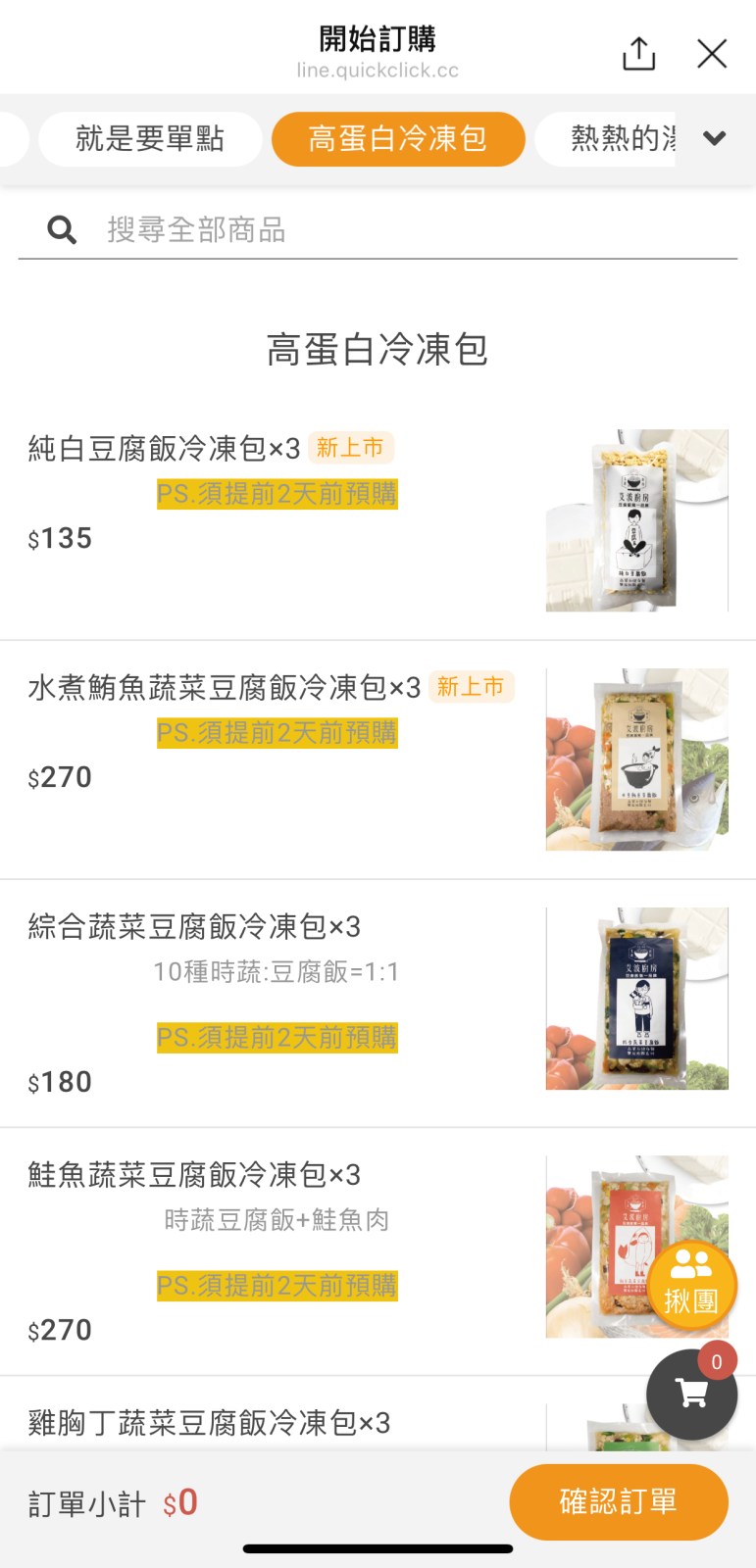Switch to the 就是要單點 category
756x1568 pixels.
coord(150,139)
